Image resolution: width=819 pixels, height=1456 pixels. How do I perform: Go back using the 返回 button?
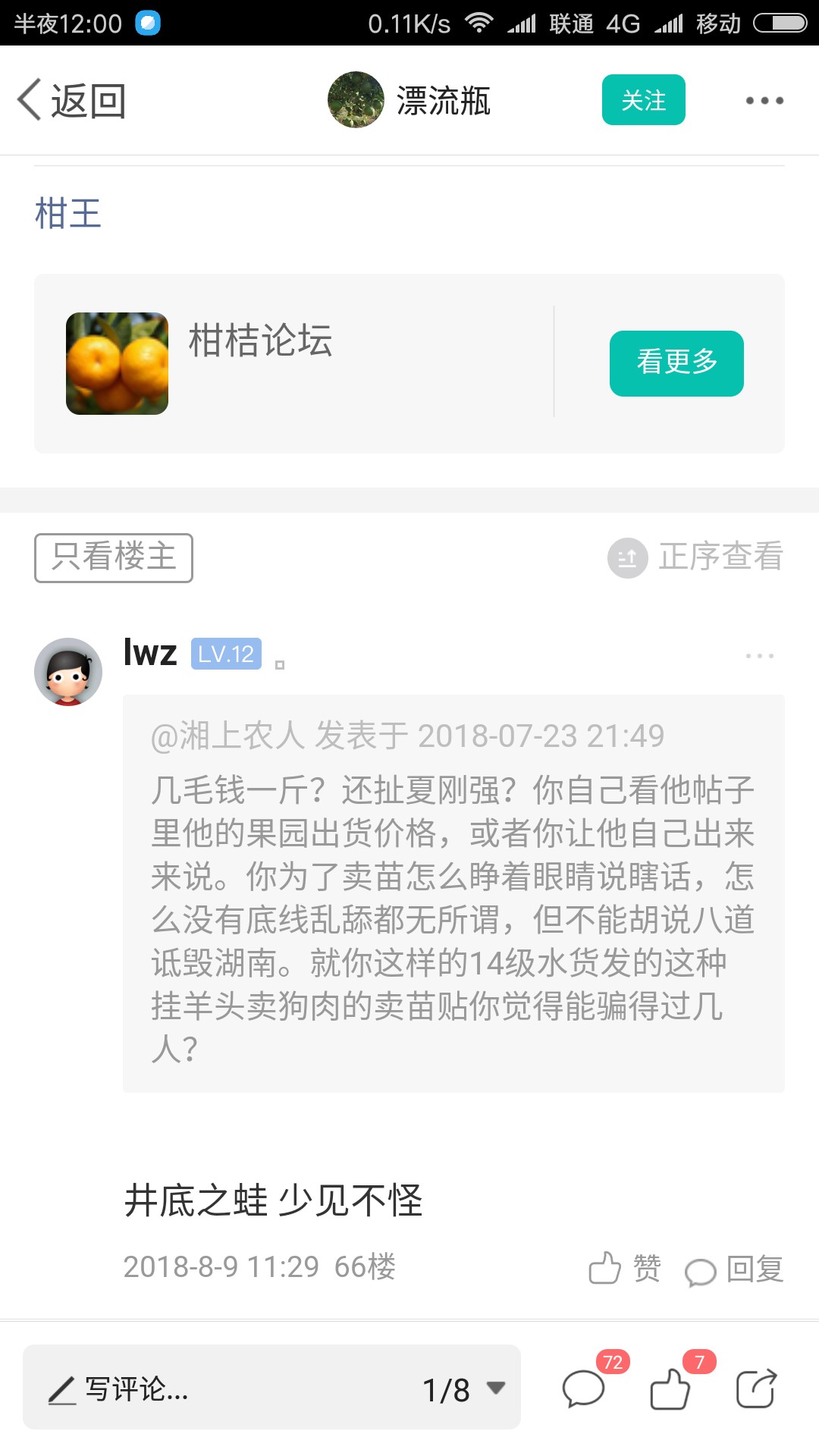71,101
